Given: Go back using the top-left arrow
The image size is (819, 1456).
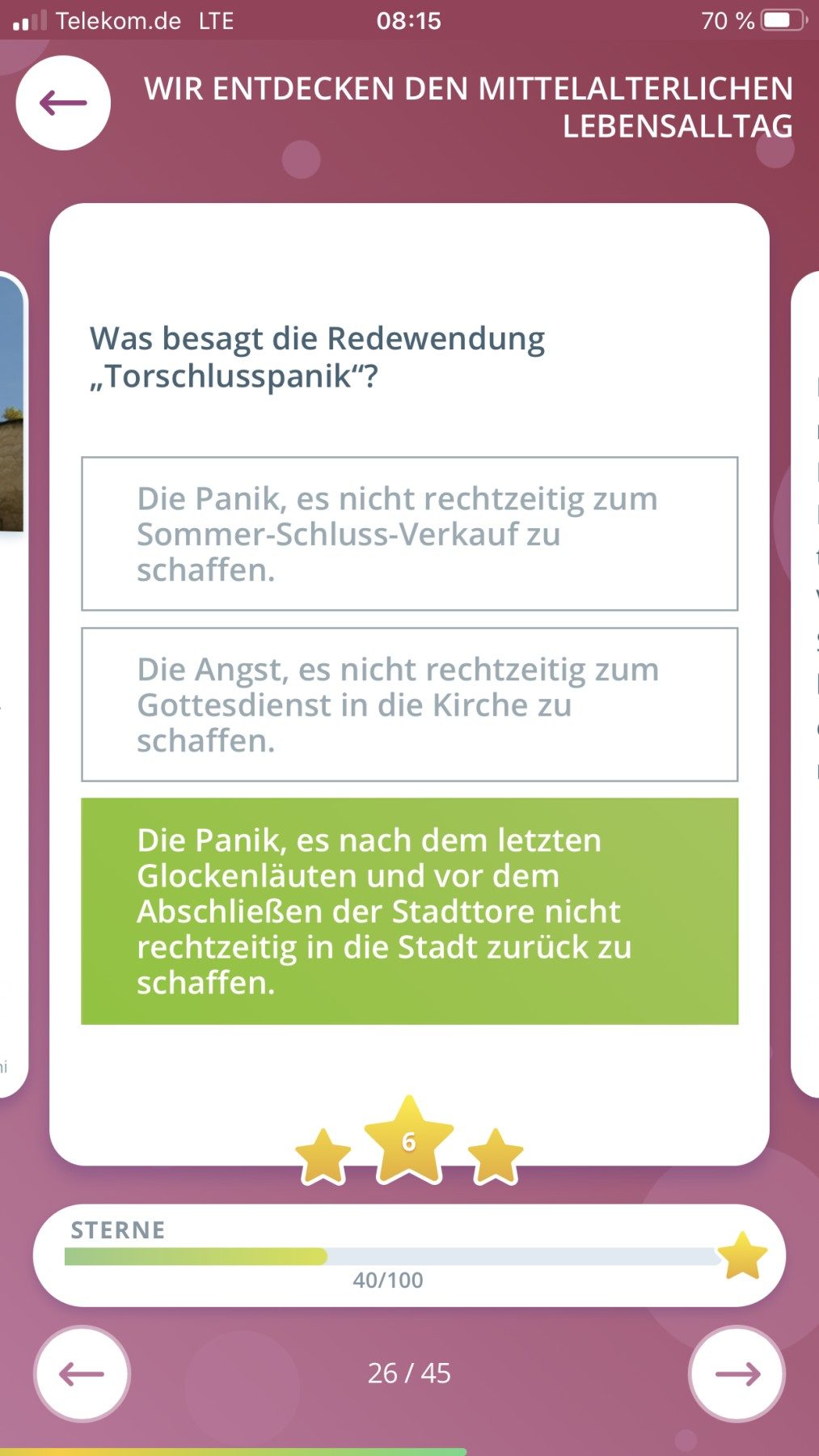Looking at the screenshot, I should point(63,103).
